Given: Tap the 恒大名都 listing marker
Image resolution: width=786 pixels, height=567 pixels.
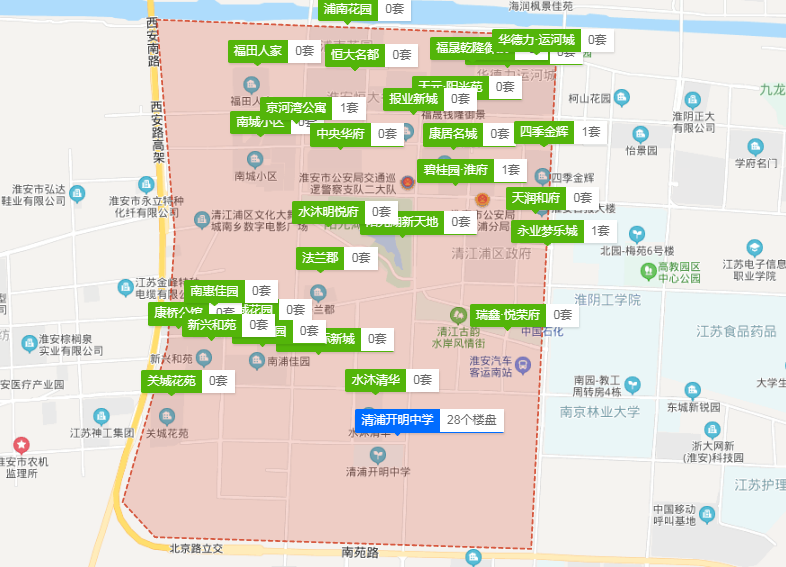Looking at the screenshot, I should [x=354, y=55].
